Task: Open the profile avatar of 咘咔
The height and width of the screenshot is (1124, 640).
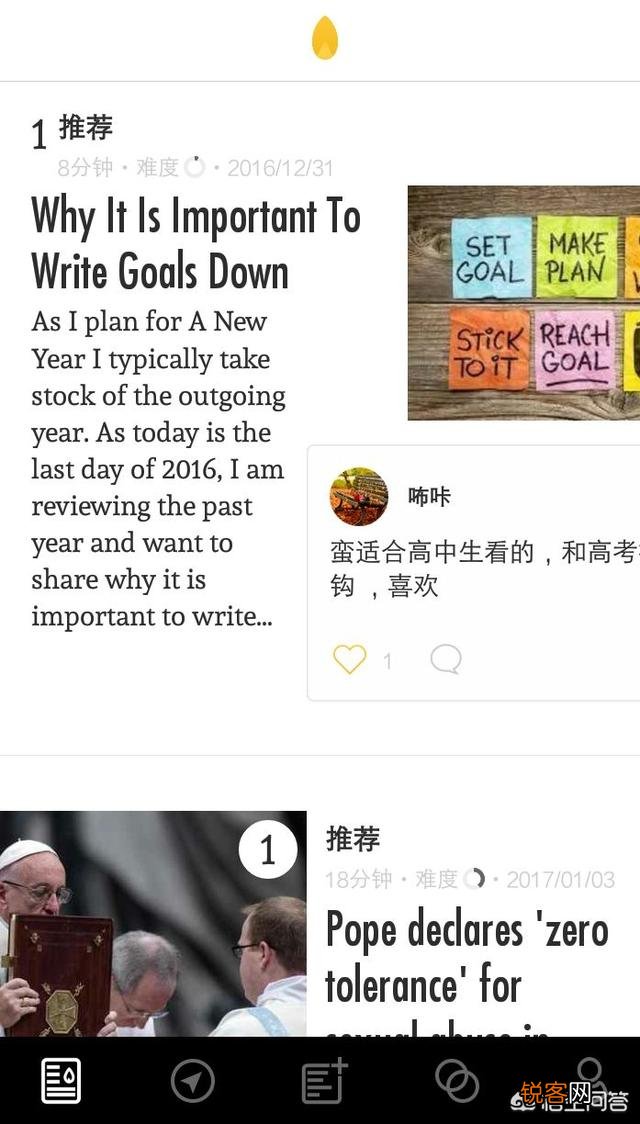Action: [359, 497]
